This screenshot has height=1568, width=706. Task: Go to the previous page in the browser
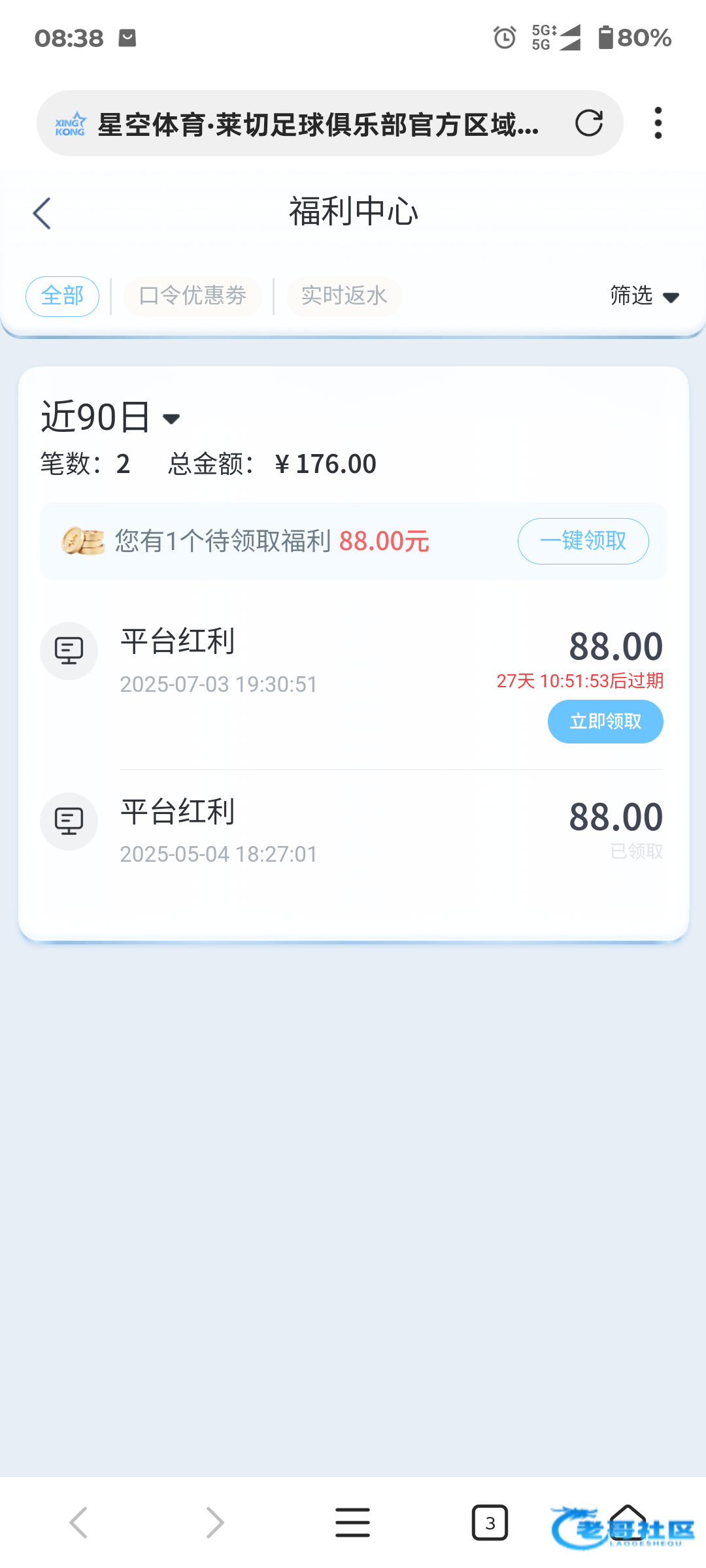pyautogui.click(x=78, y=1523)
